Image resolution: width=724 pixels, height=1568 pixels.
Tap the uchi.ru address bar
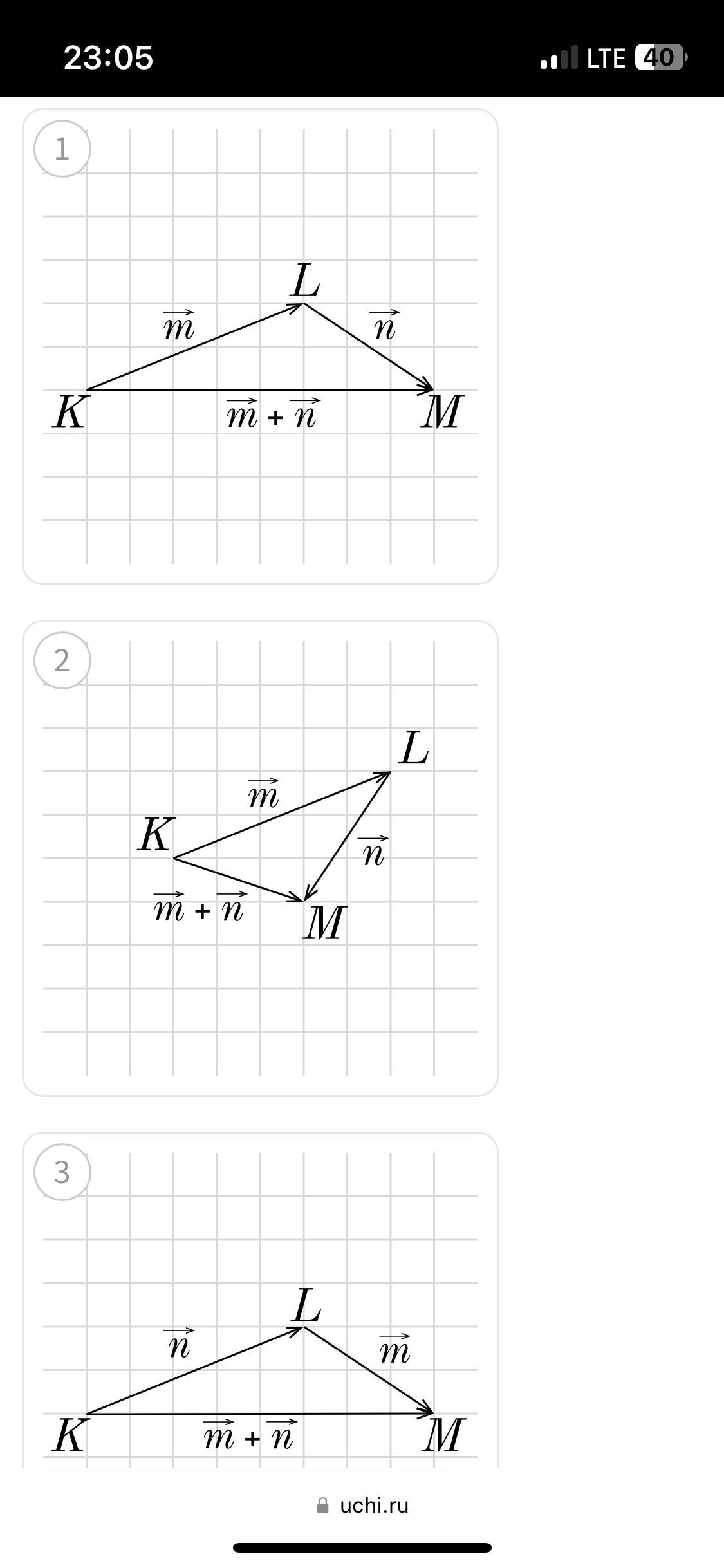tap(362, 1506)
